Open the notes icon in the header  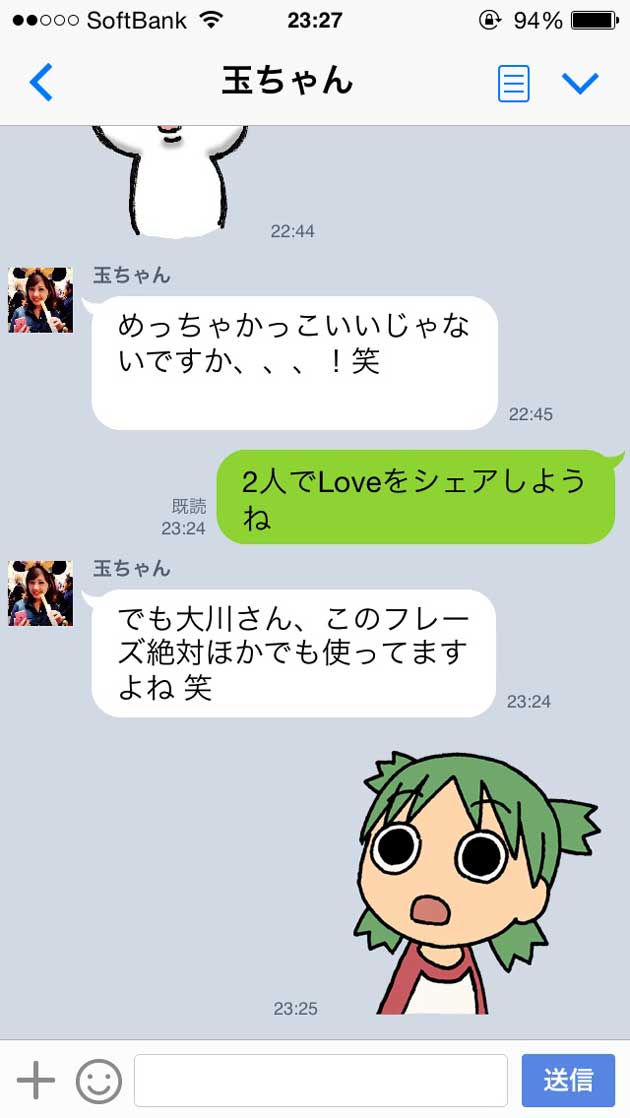pos(513,83)
